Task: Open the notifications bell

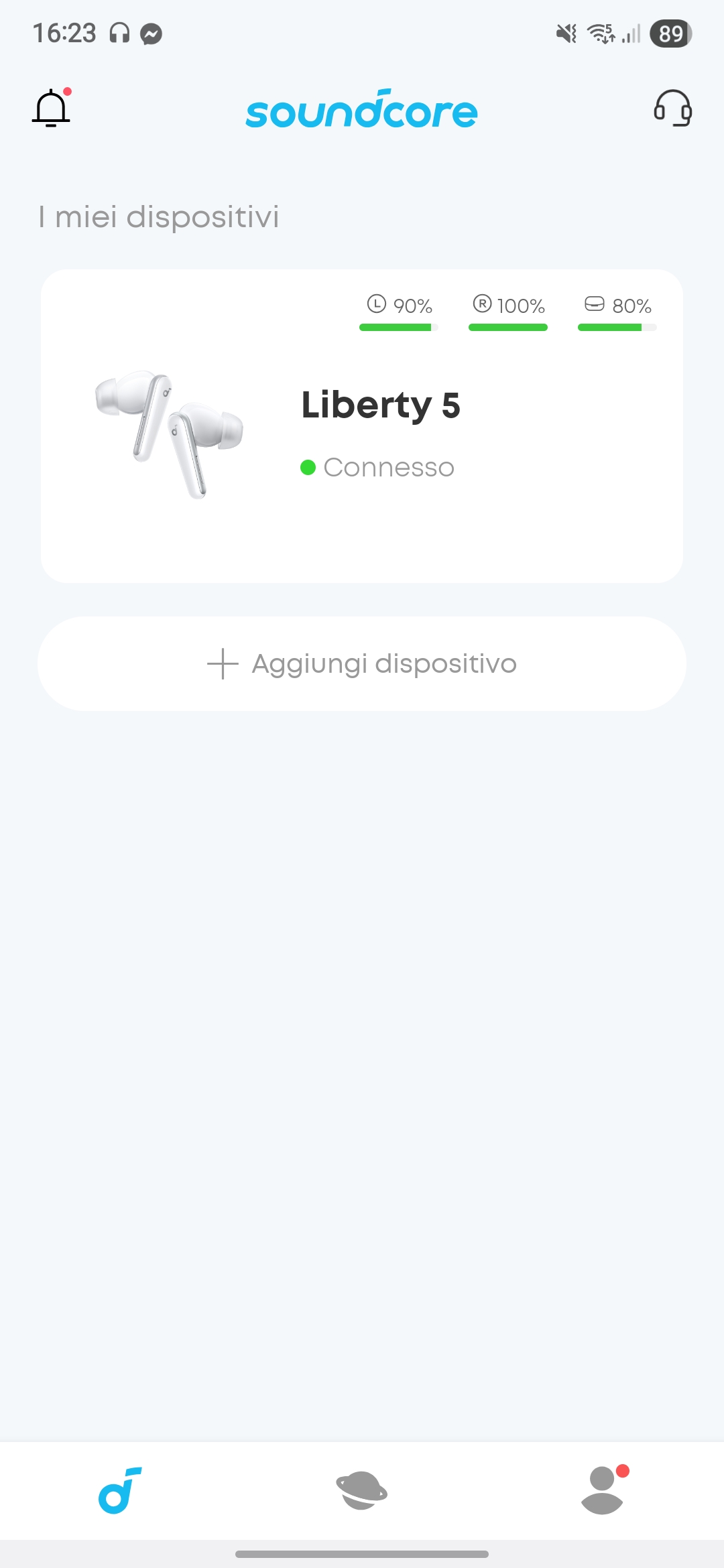Action: coord(52,108)
